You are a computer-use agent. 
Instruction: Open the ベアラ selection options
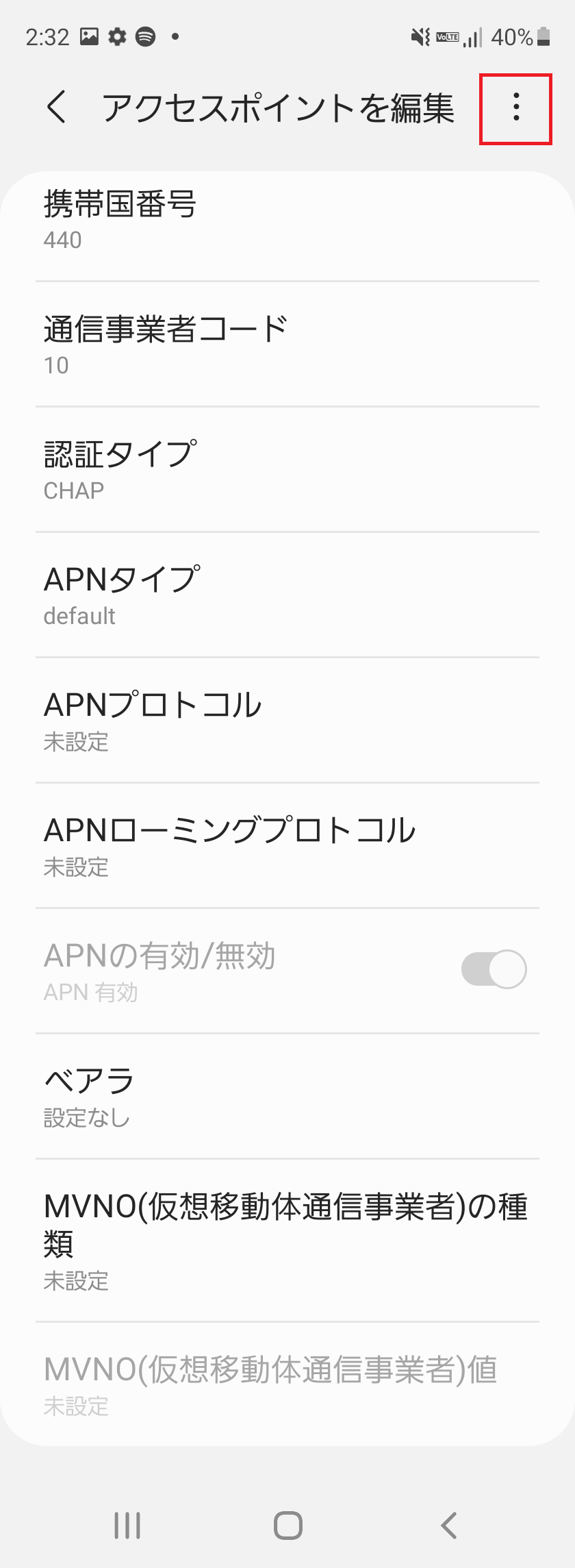tap(287, 1096)
